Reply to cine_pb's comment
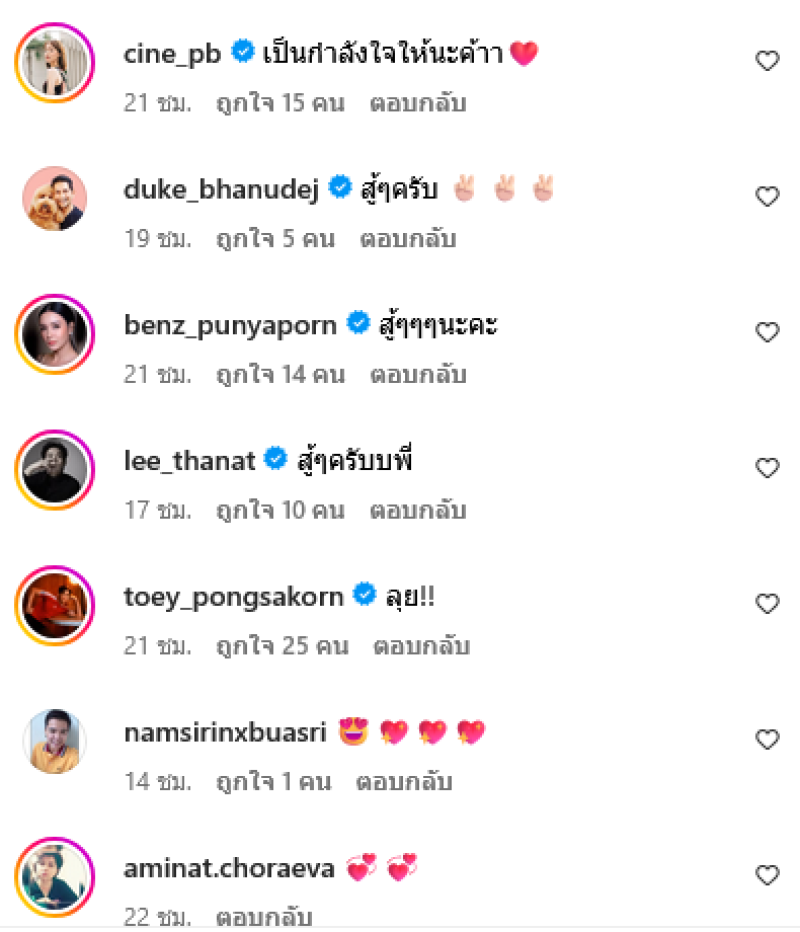 coord(418,103)
